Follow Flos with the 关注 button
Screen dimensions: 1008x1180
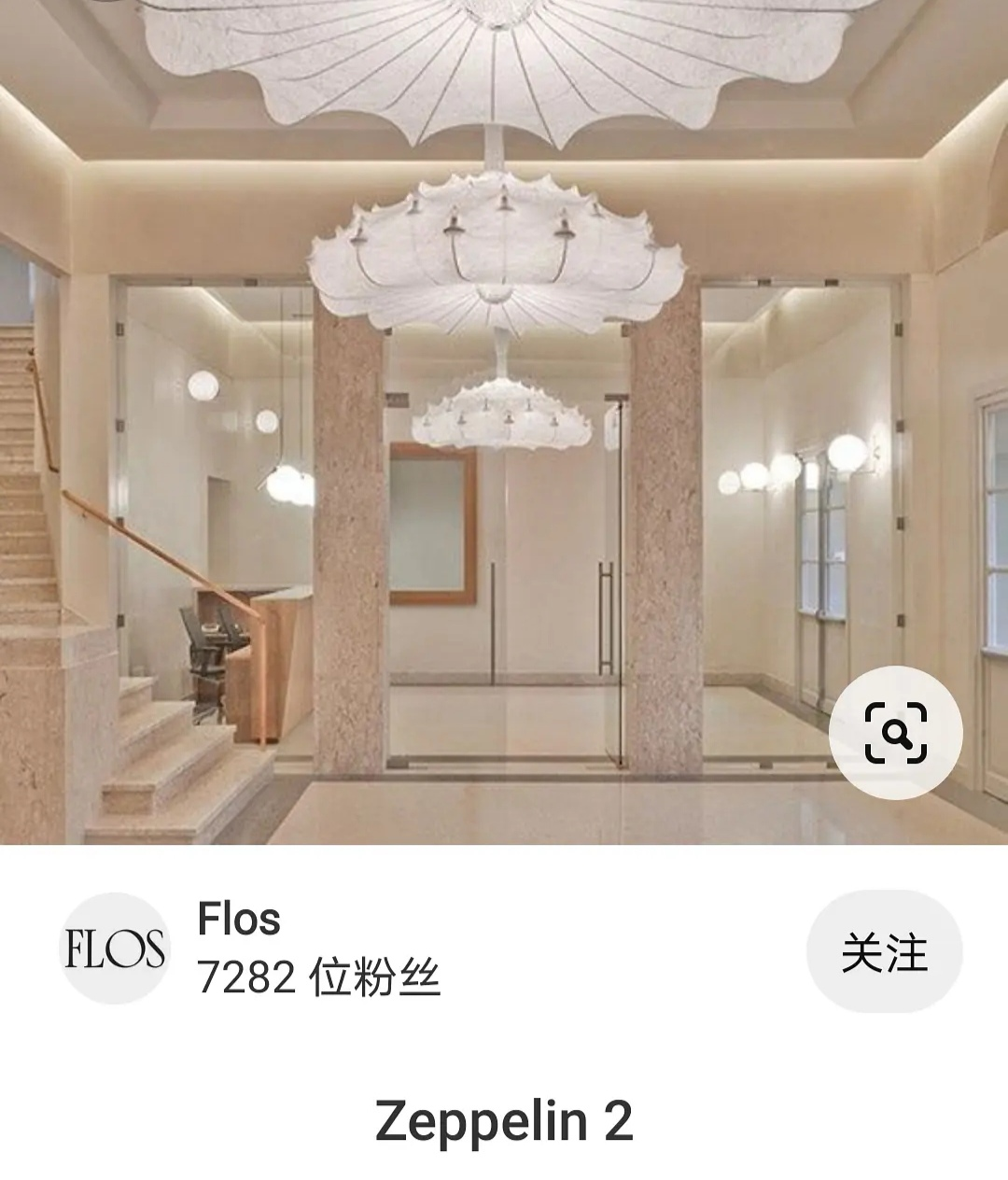[884, 952]
